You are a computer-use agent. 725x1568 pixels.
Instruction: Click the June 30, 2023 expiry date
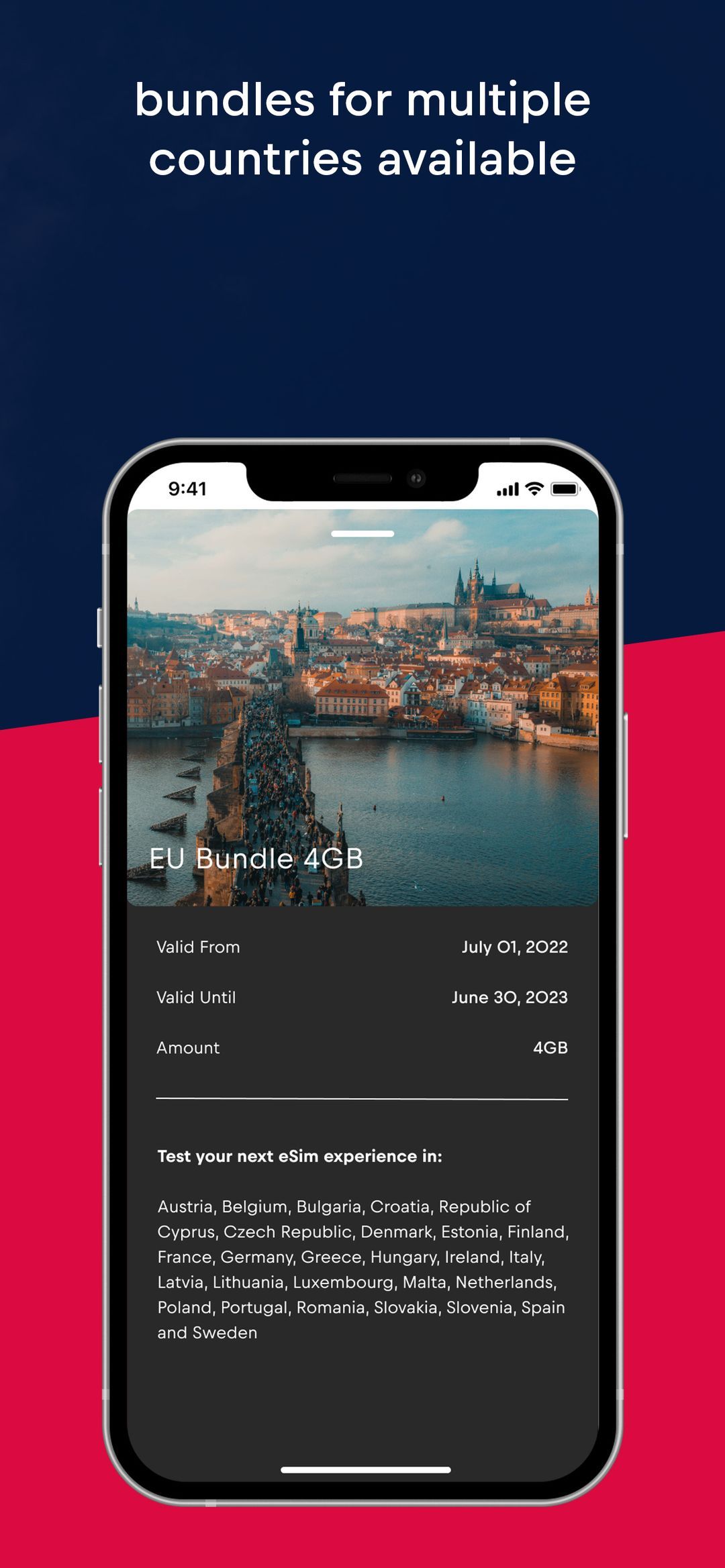click(510, 997)
